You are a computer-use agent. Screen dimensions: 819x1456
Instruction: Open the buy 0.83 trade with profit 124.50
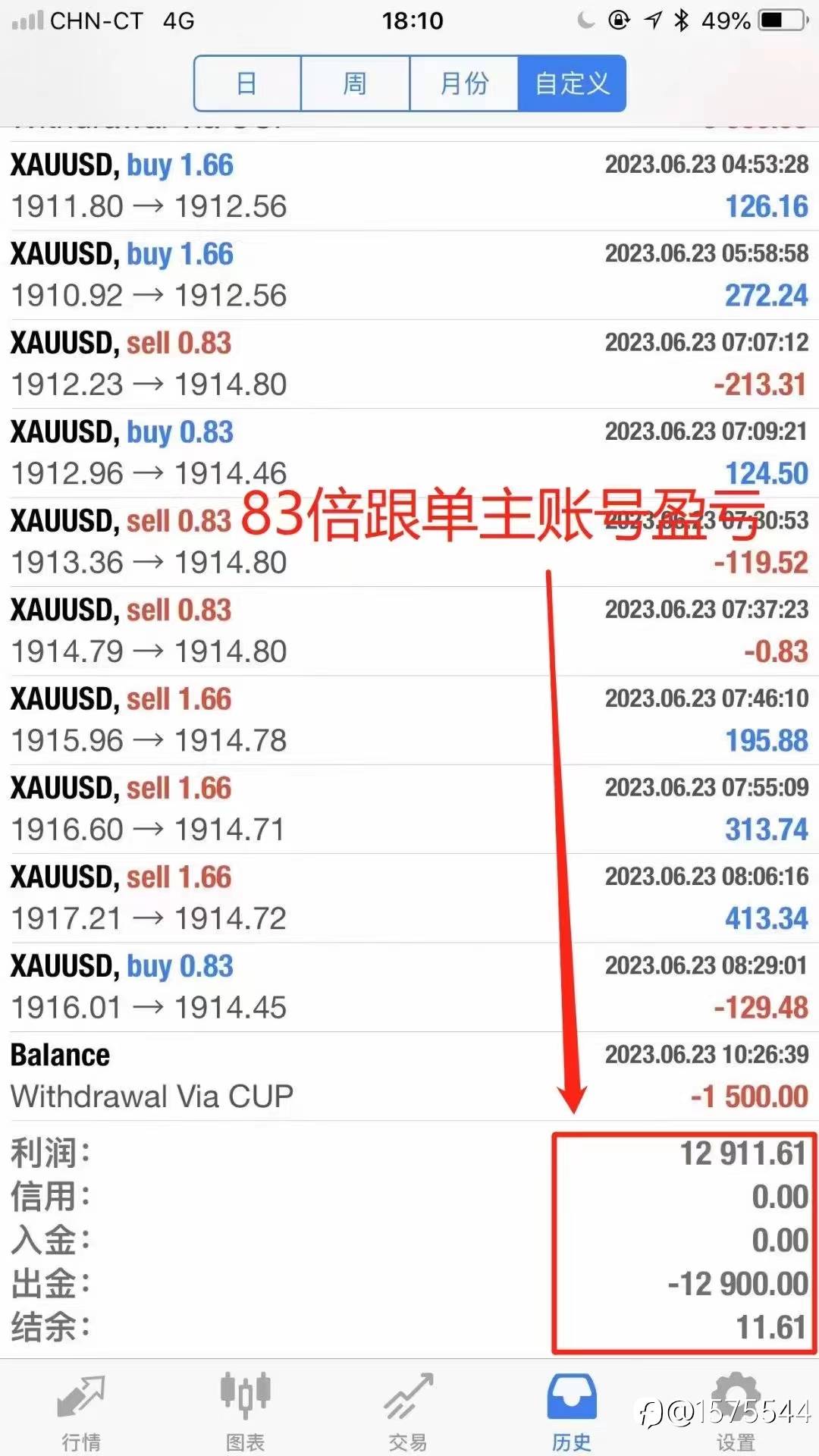coord(409,453)
